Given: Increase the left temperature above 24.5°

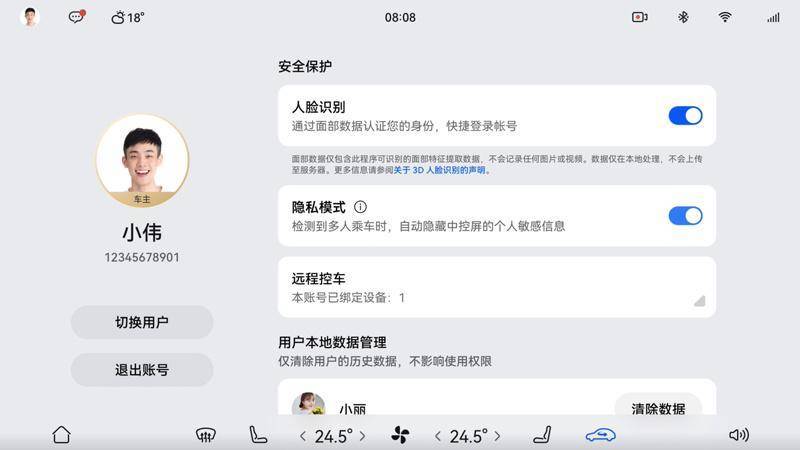Looking at the screenshot, I should (x=362, y=436).
